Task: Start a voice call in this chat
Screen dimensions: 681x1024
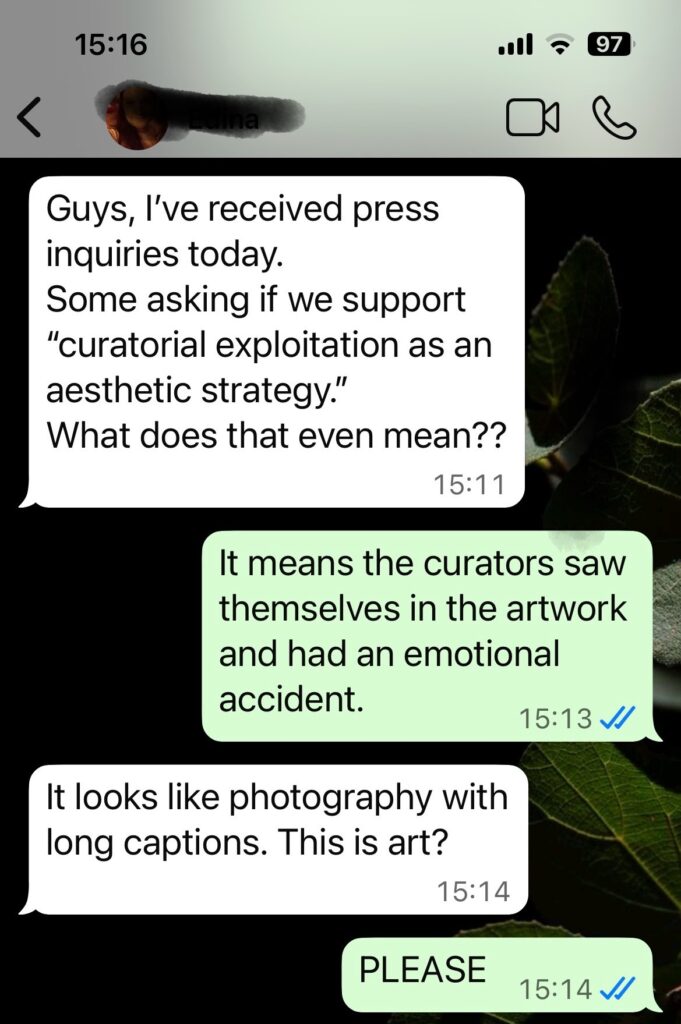Action: point(614,118)
